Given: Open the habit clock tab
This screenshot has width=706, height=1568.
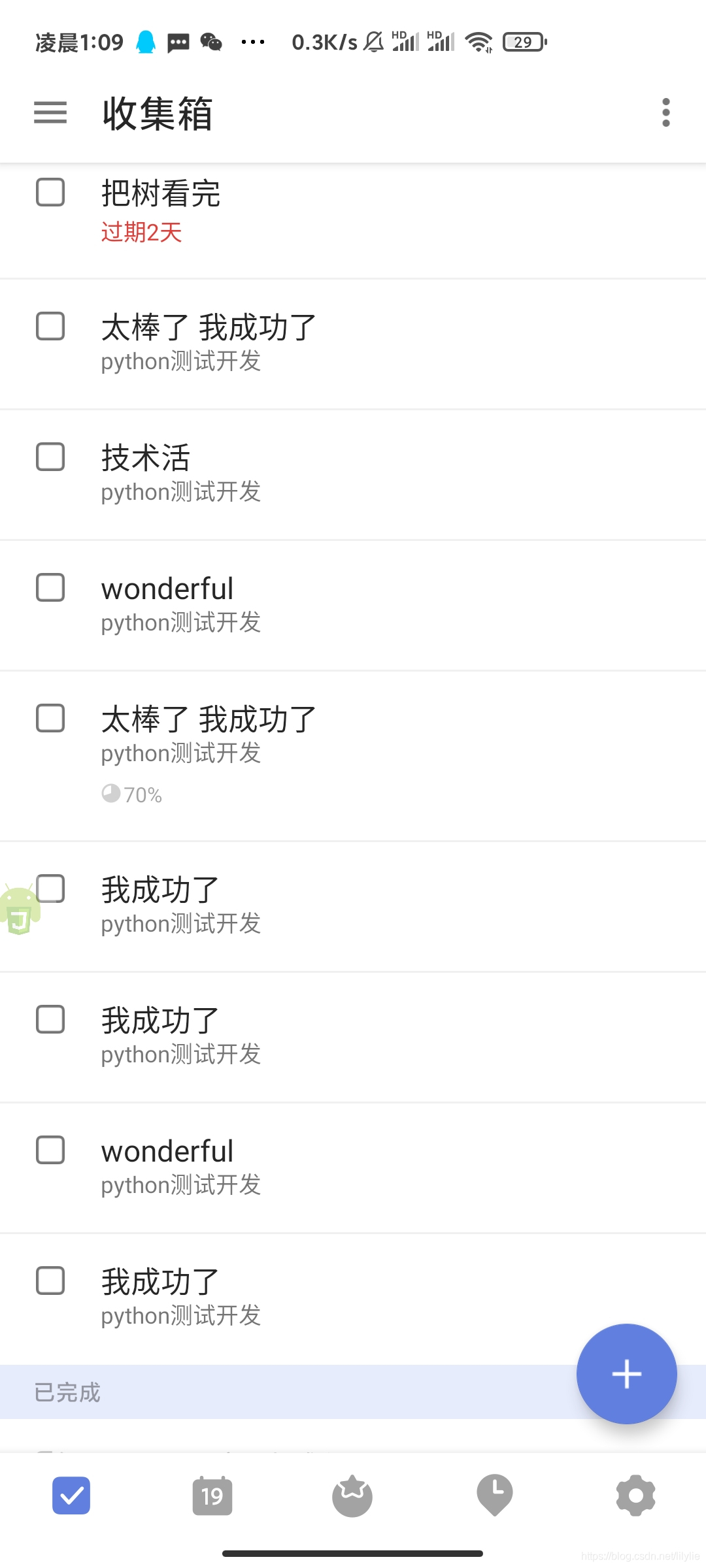Looking at the screenshot, I should [494, 1495].
